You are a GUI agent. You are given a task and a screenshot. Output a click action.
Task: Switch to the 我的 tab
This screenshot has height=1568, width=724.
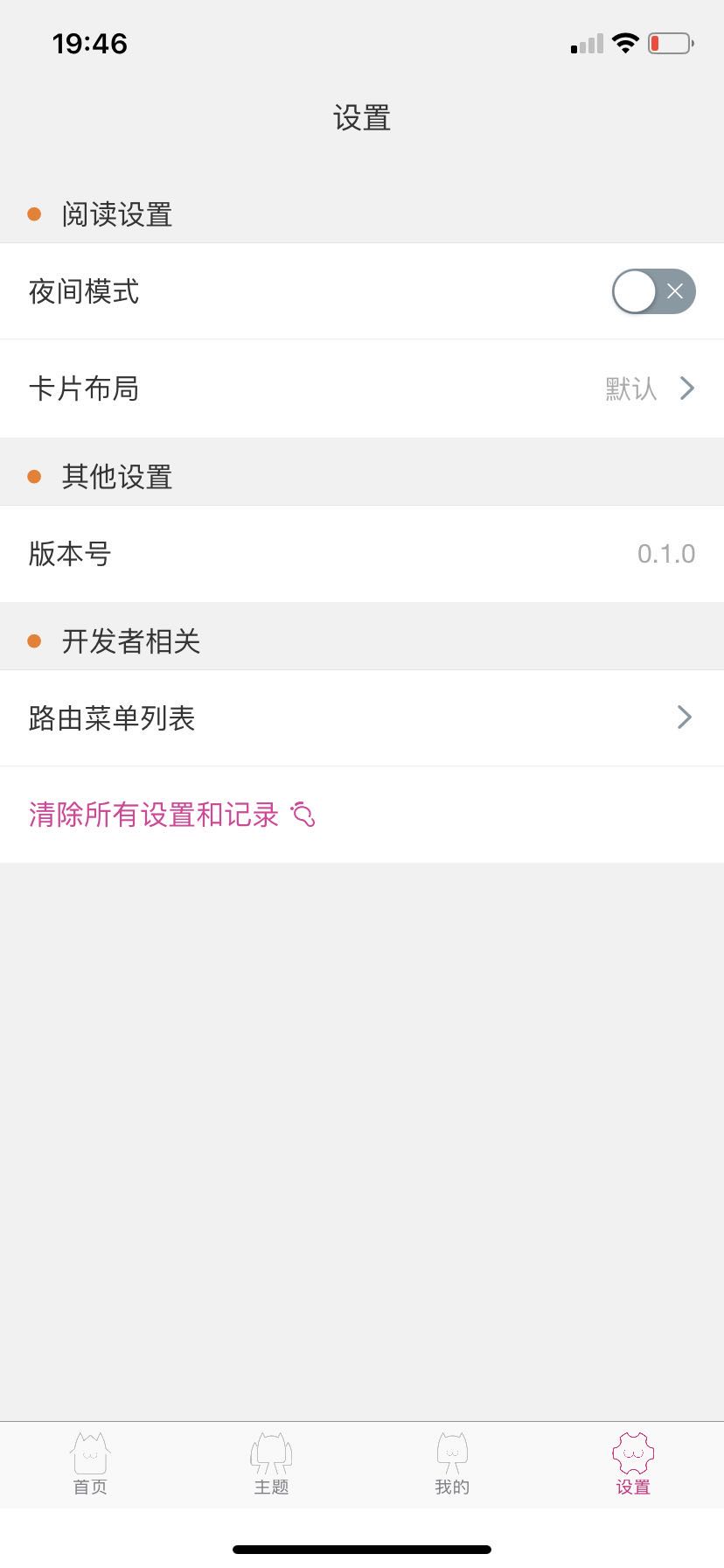tap(451, 1461)
